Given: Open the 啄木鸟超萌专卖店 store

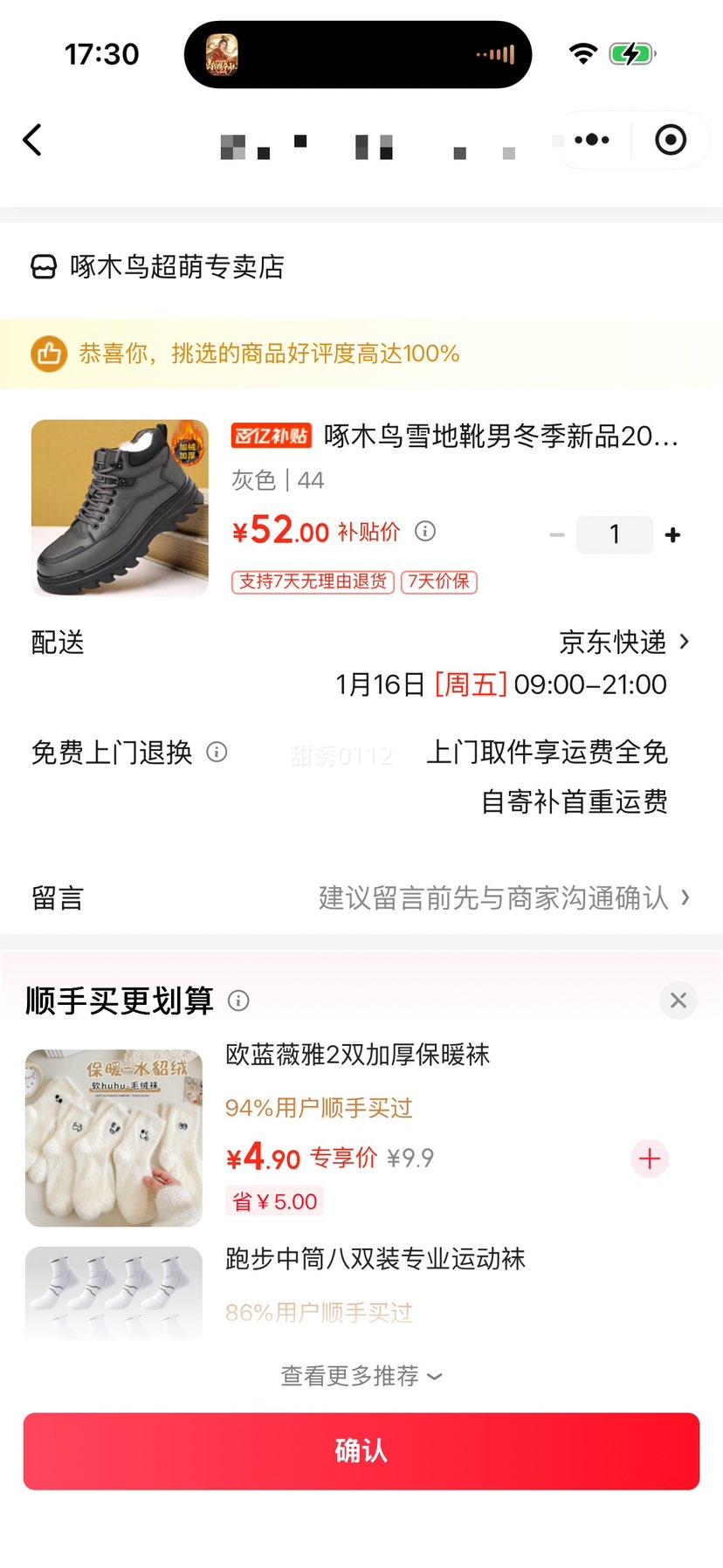Looking at the screenshot, I should point(176,267).
